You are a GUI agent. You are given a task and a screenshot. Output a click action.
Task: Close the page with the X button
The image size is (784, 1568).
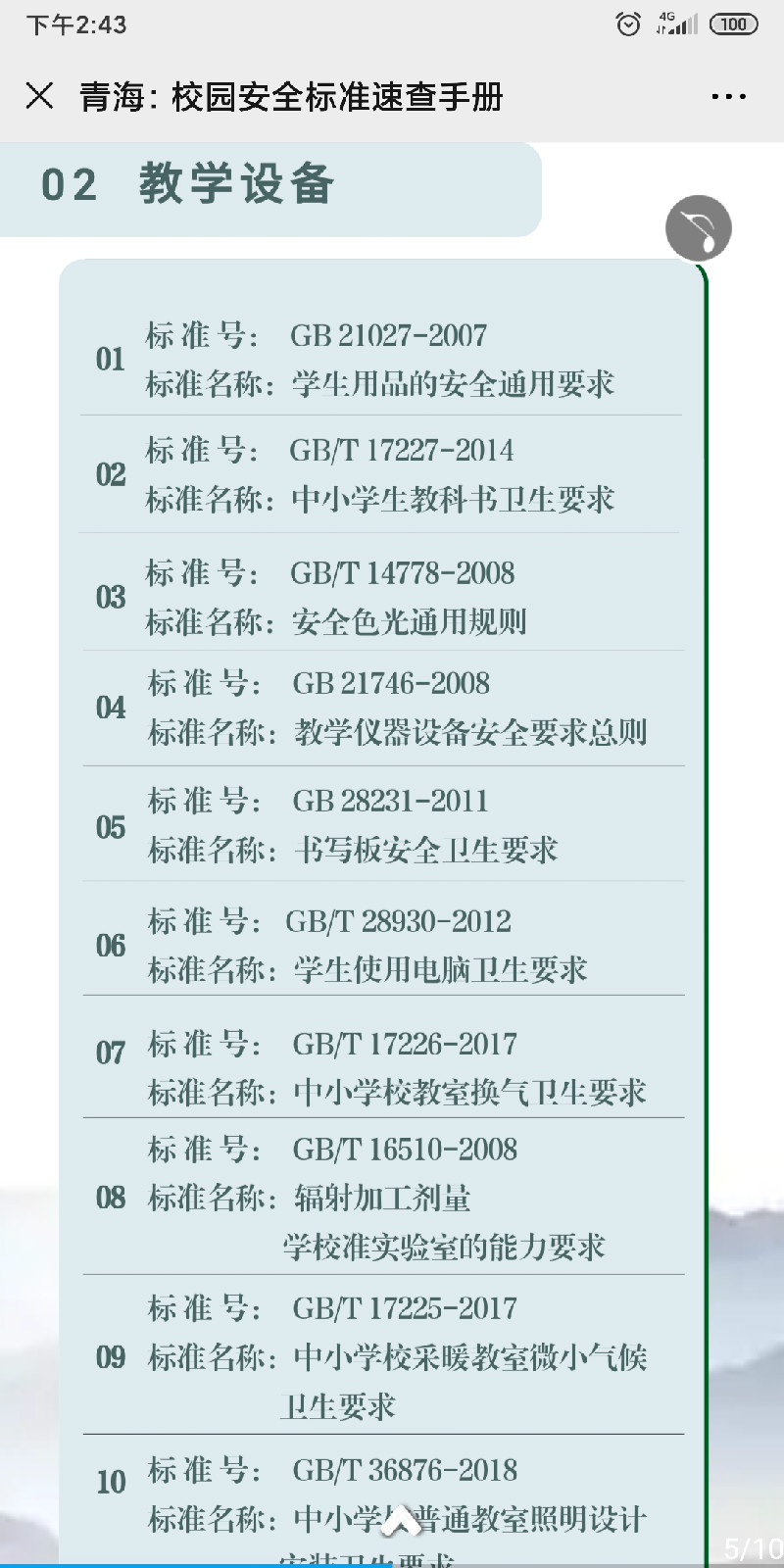tap(39, 96)
